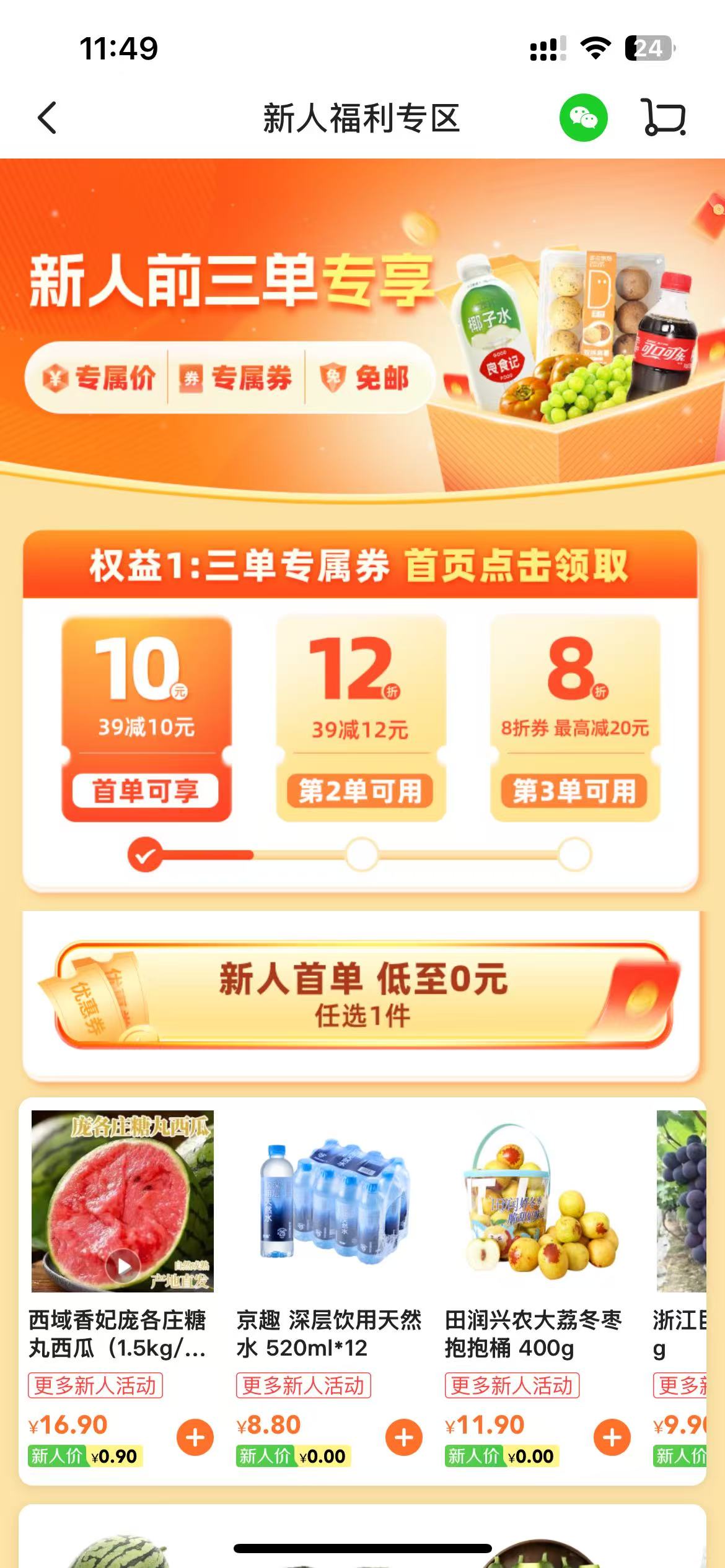Go back to the previous page
Image resolution: width=725 pixels, height=1568 pixels.
pyautogui.click(x=48, y=118)
